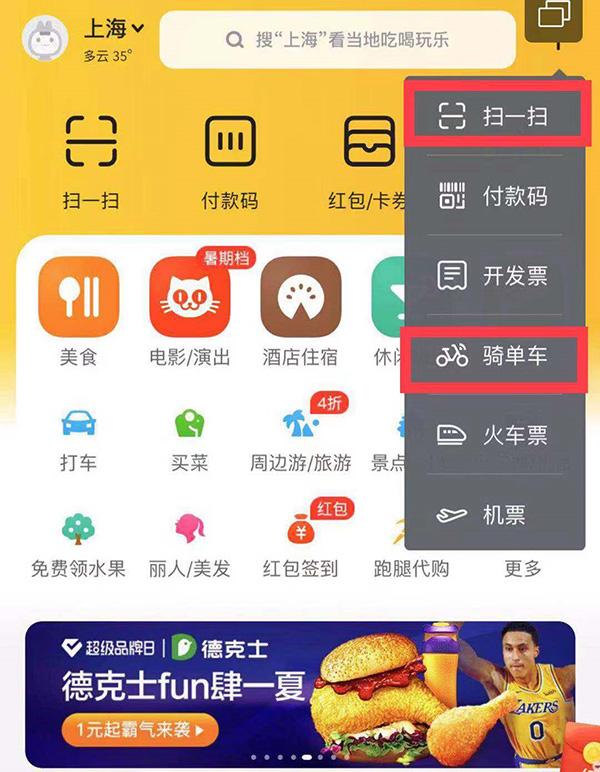Open 跑腿代购 service
600x772 pixels.
[x=411, y=542]
